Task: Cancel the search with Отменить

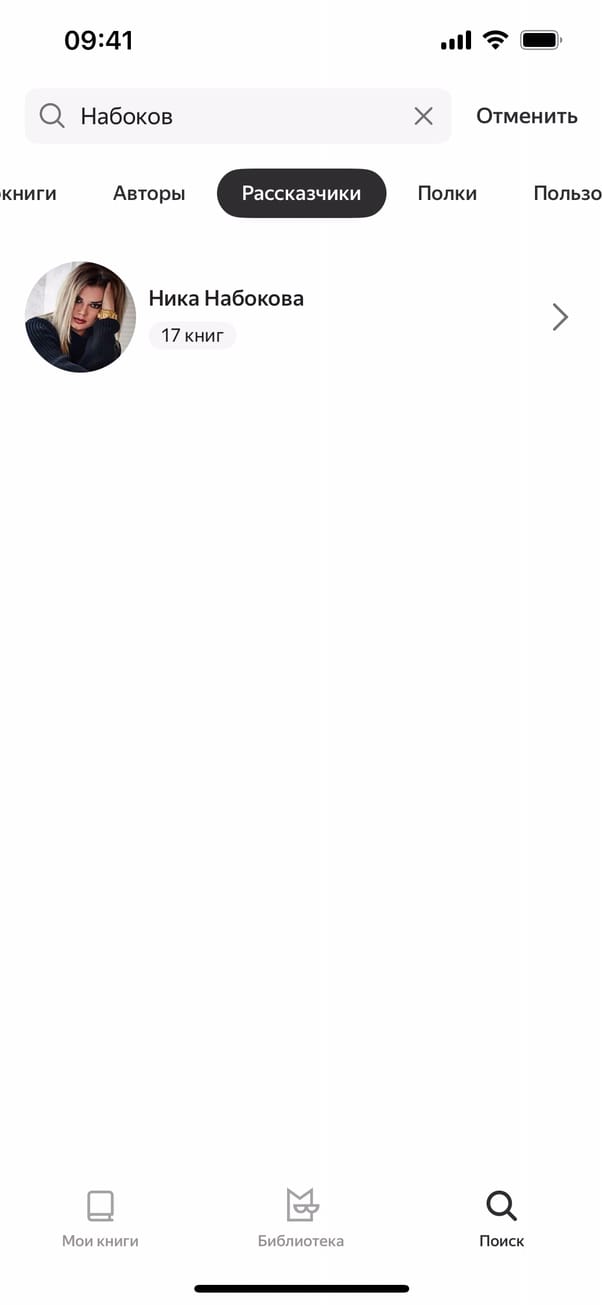Action: 526,116
